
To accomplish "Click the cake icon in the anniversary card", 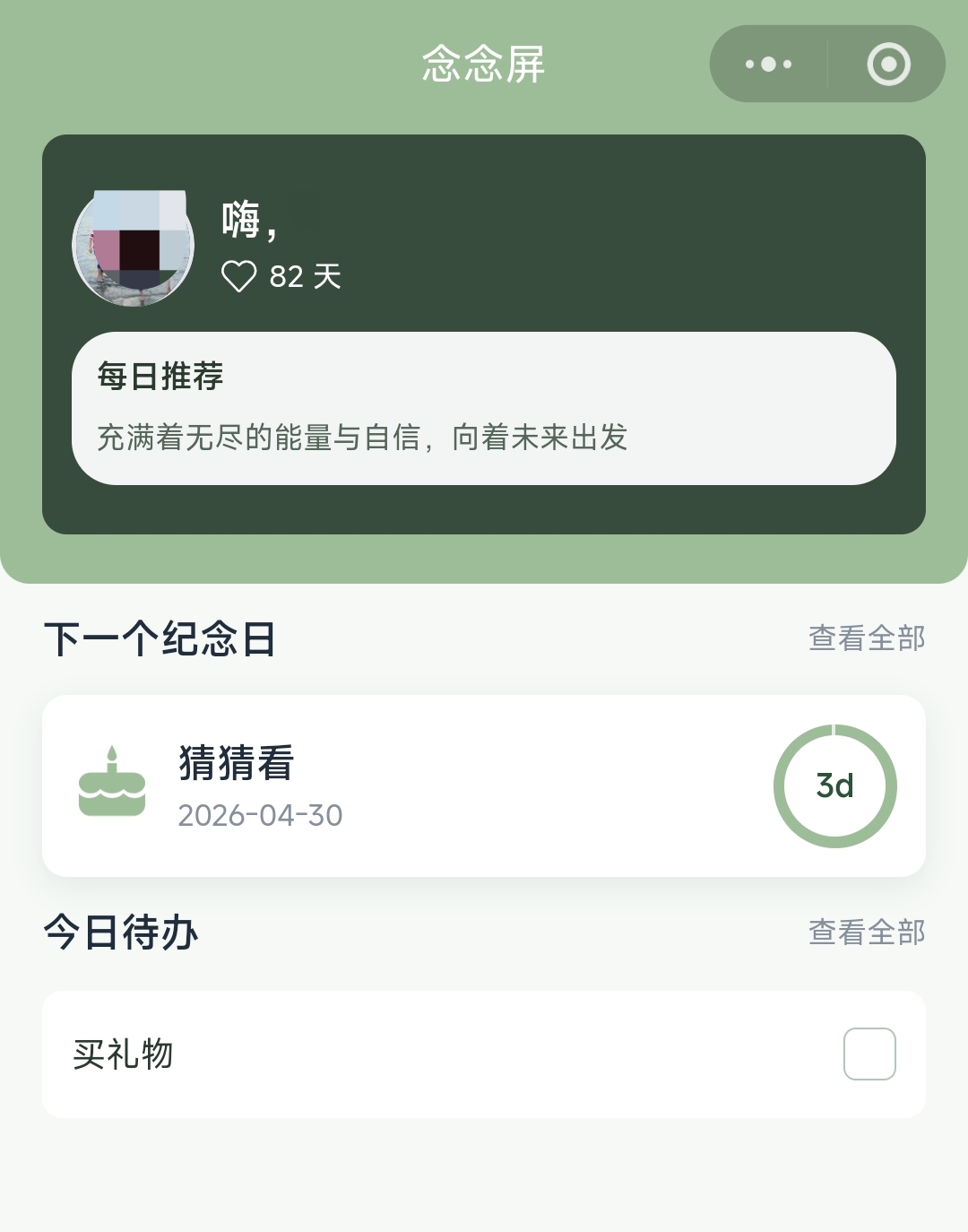I will (x=110, y=786).
